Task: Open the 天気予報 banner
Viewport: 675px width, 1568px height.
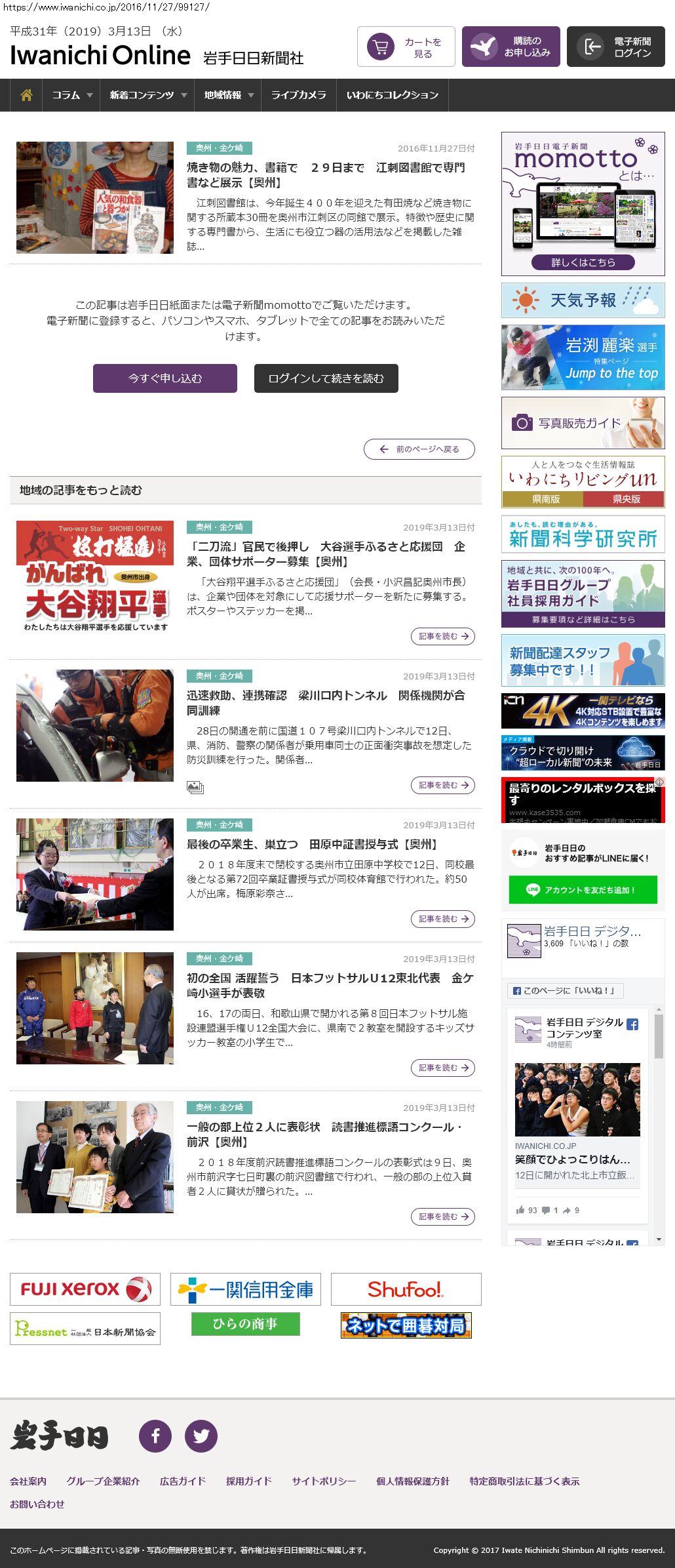Action: 583,300
